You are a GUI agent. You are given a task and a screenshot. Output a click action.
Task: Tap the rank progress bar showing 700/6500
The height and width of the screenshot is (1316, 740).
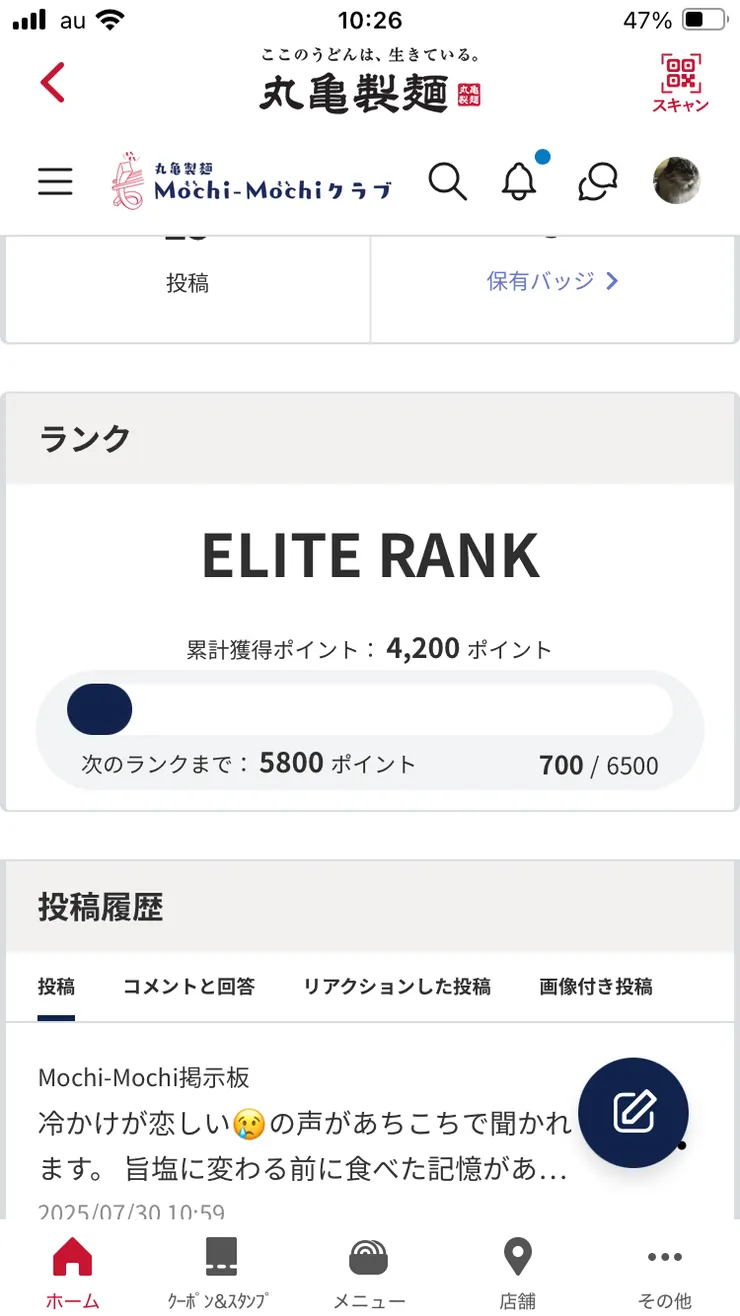(370, 709)
